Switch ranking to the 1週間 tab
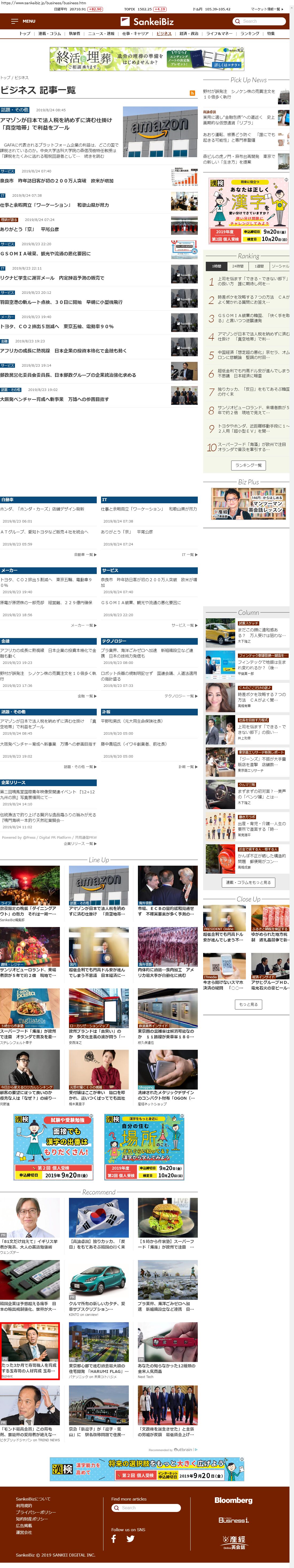This screenshot has width=294, height=1568. pos(259,266)
